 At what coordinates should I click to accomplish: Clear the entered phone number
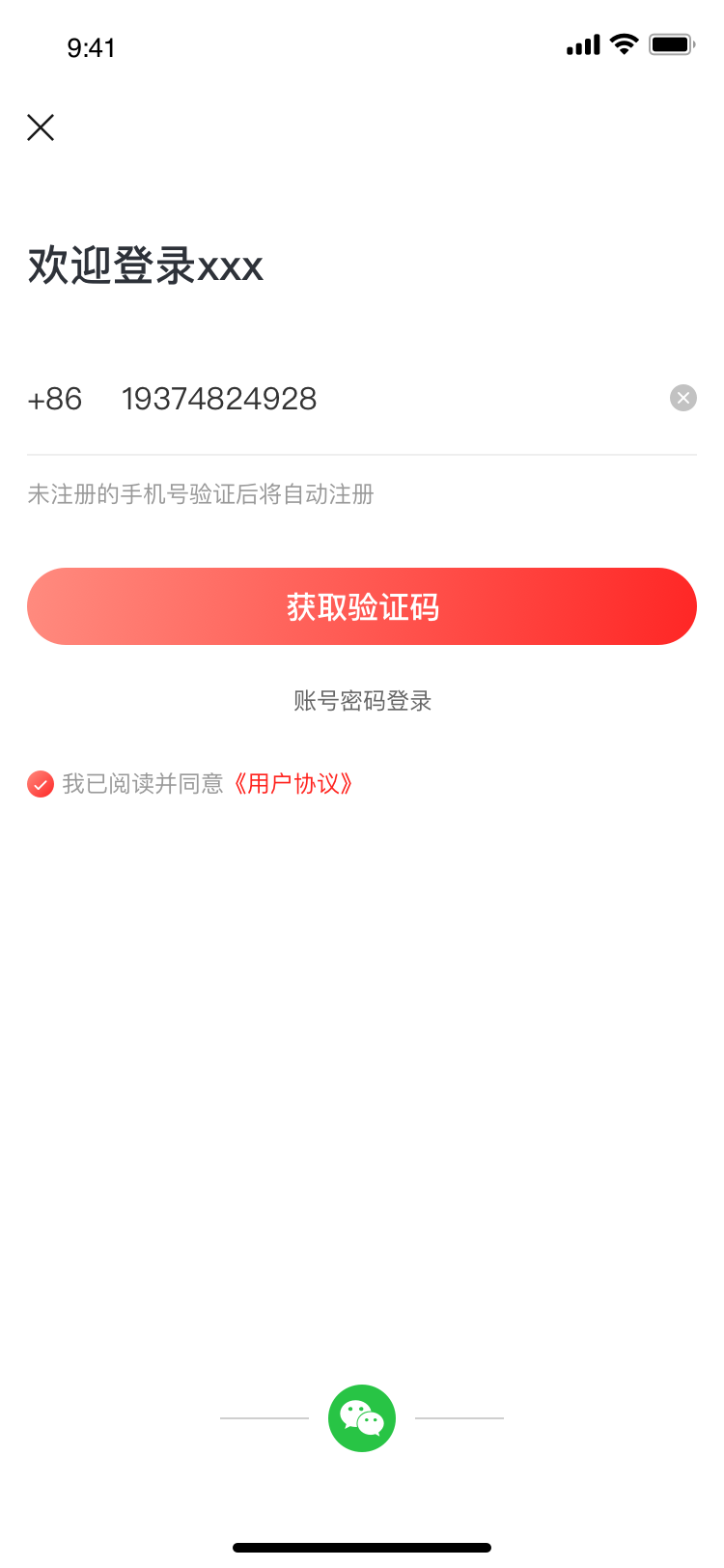682,398
